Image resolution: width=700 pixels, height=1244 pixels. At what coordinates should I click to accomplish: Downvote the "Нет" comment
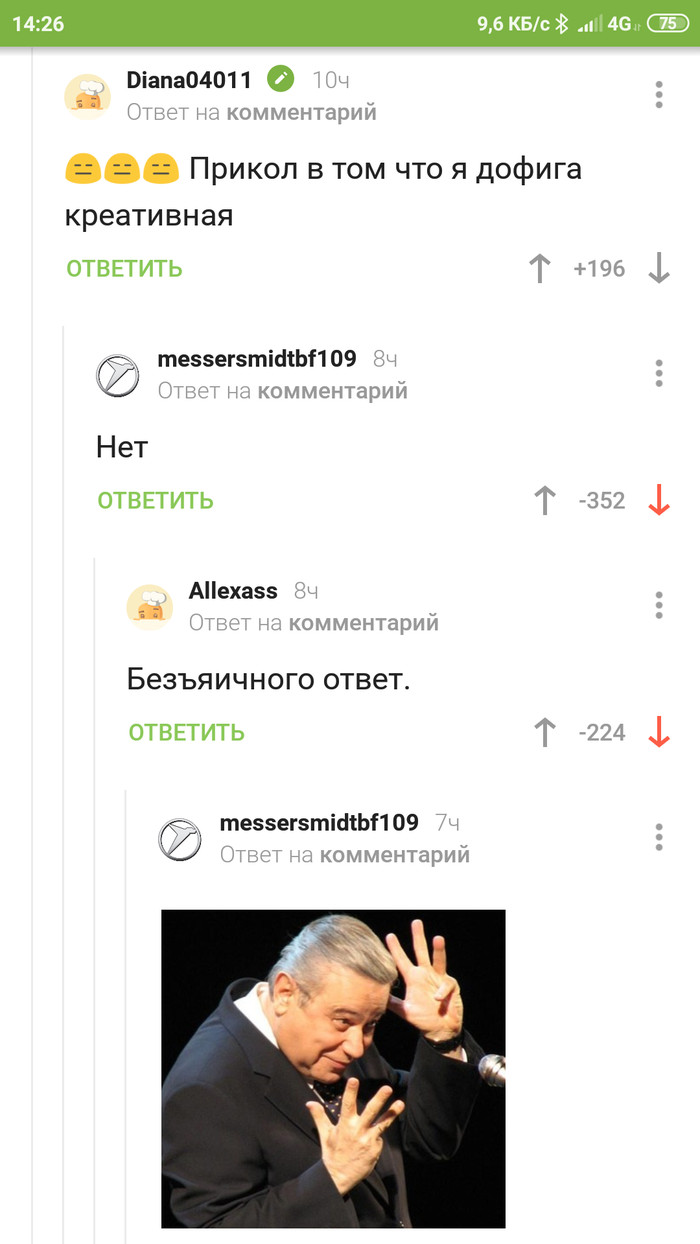coord(658,500)
